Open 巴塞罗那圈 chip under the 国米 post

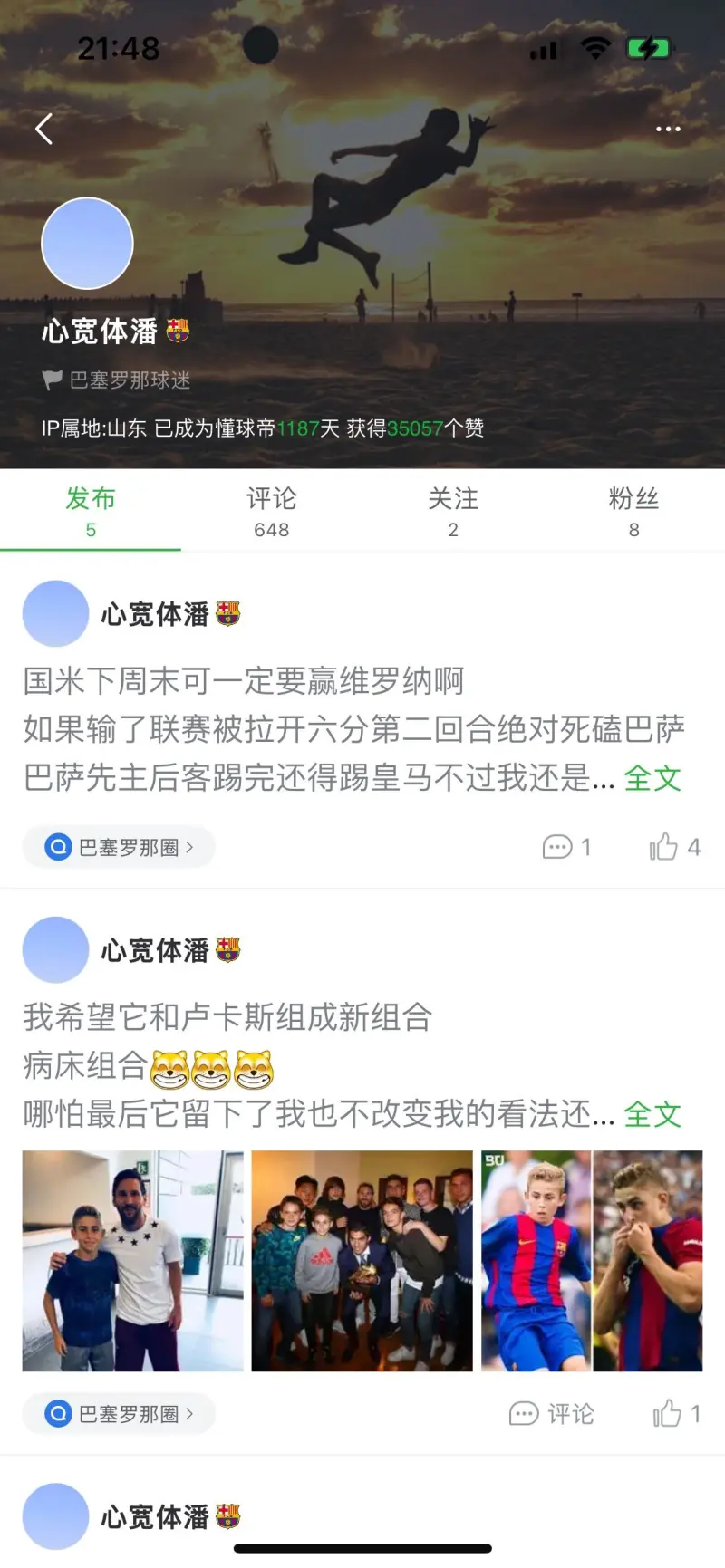pos(120,847)
